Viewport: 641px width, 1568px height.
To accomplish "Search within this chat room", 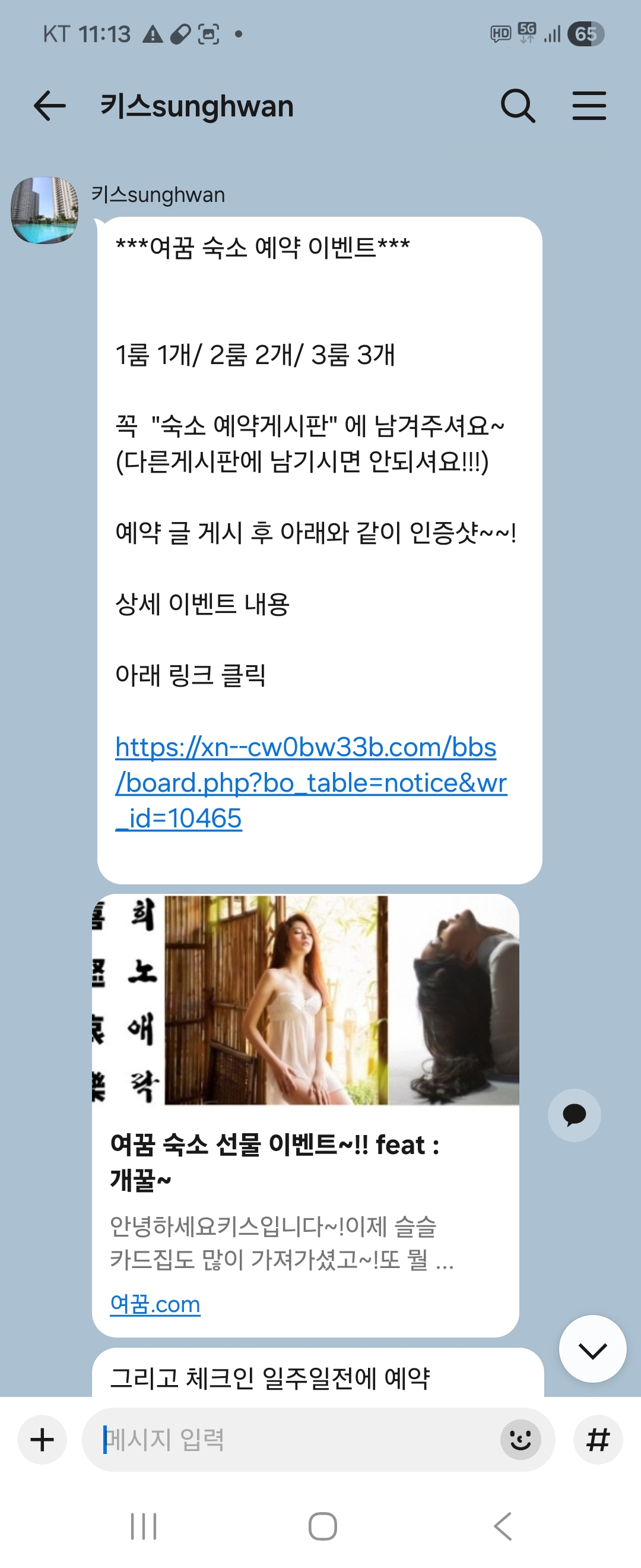I will click(518, 106).
